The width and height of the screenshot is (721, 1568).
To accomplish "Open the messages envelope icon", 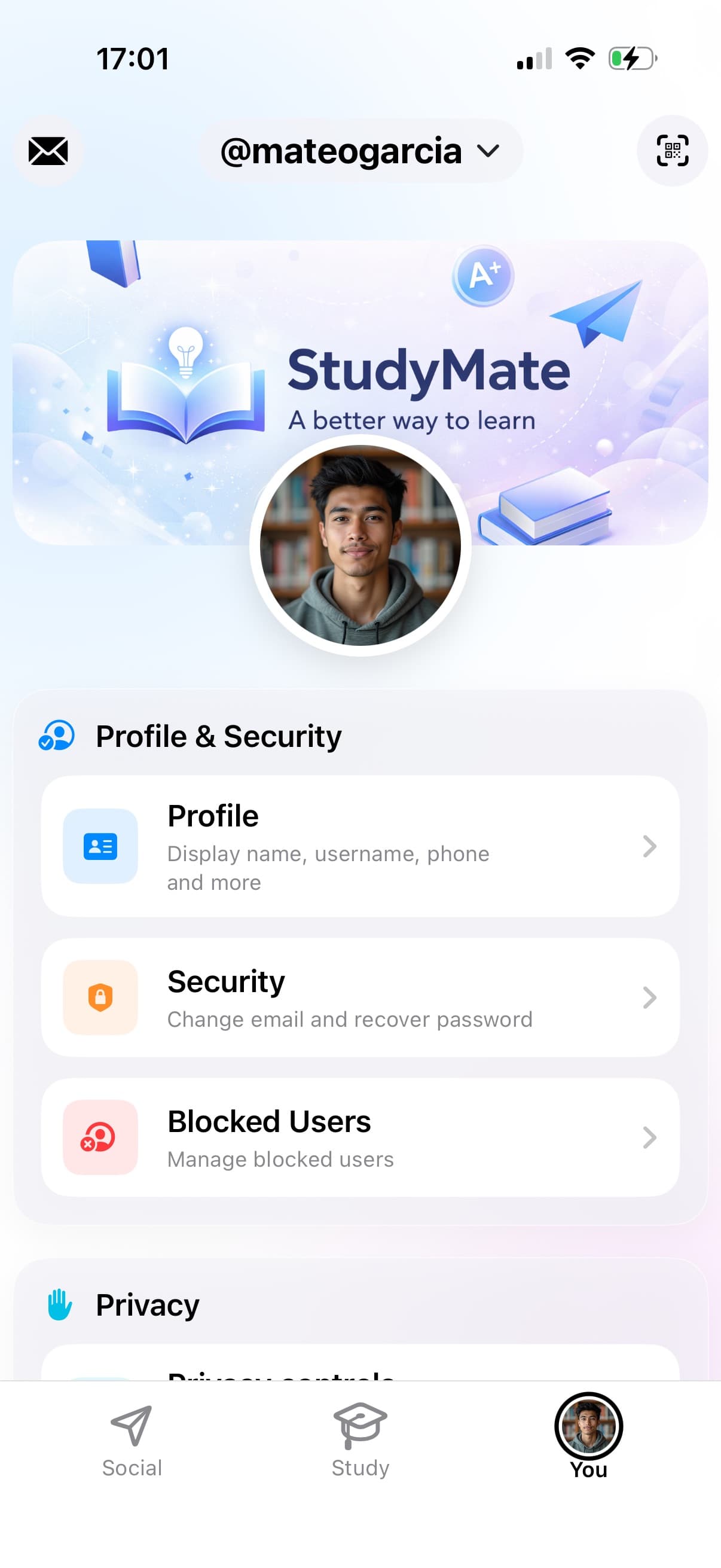I will (48, 150).
